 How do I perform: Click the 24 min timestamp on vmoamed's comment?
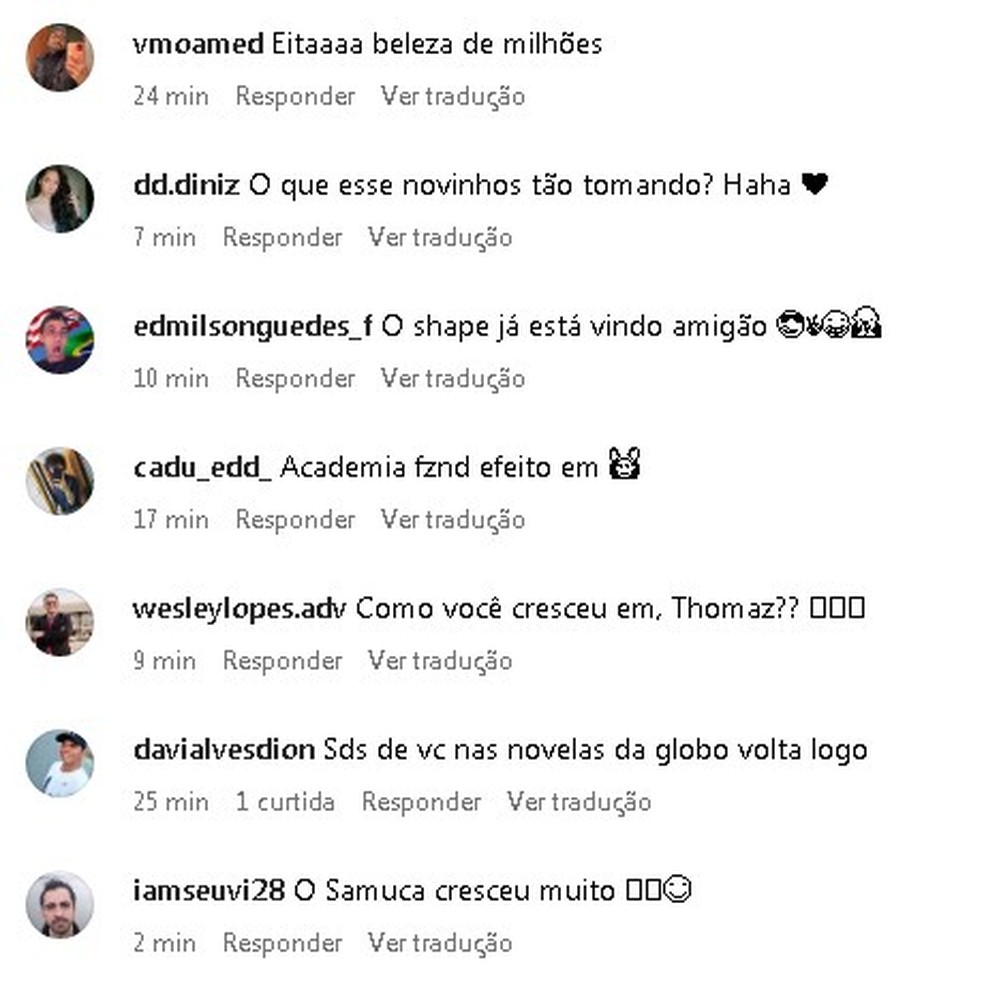169,96
